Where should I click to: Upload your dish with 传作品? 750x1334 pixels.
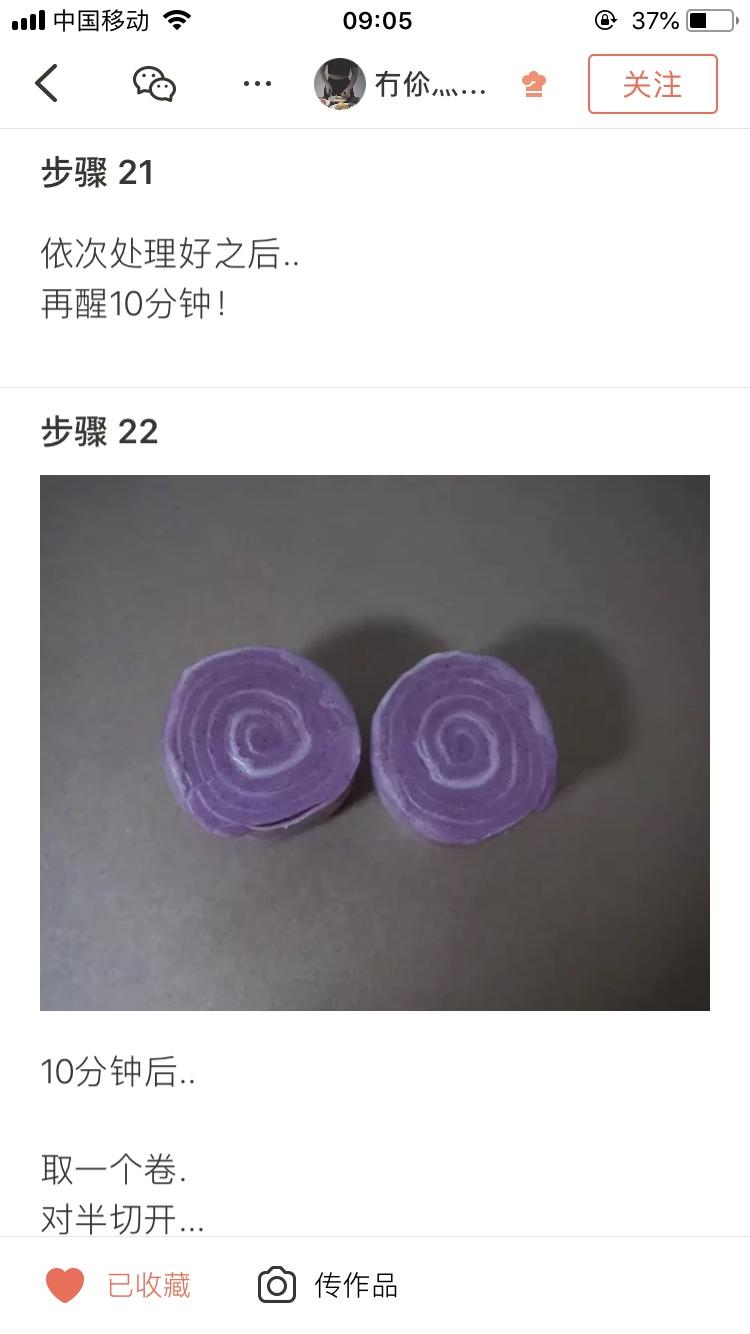[x=328, y=1285]
